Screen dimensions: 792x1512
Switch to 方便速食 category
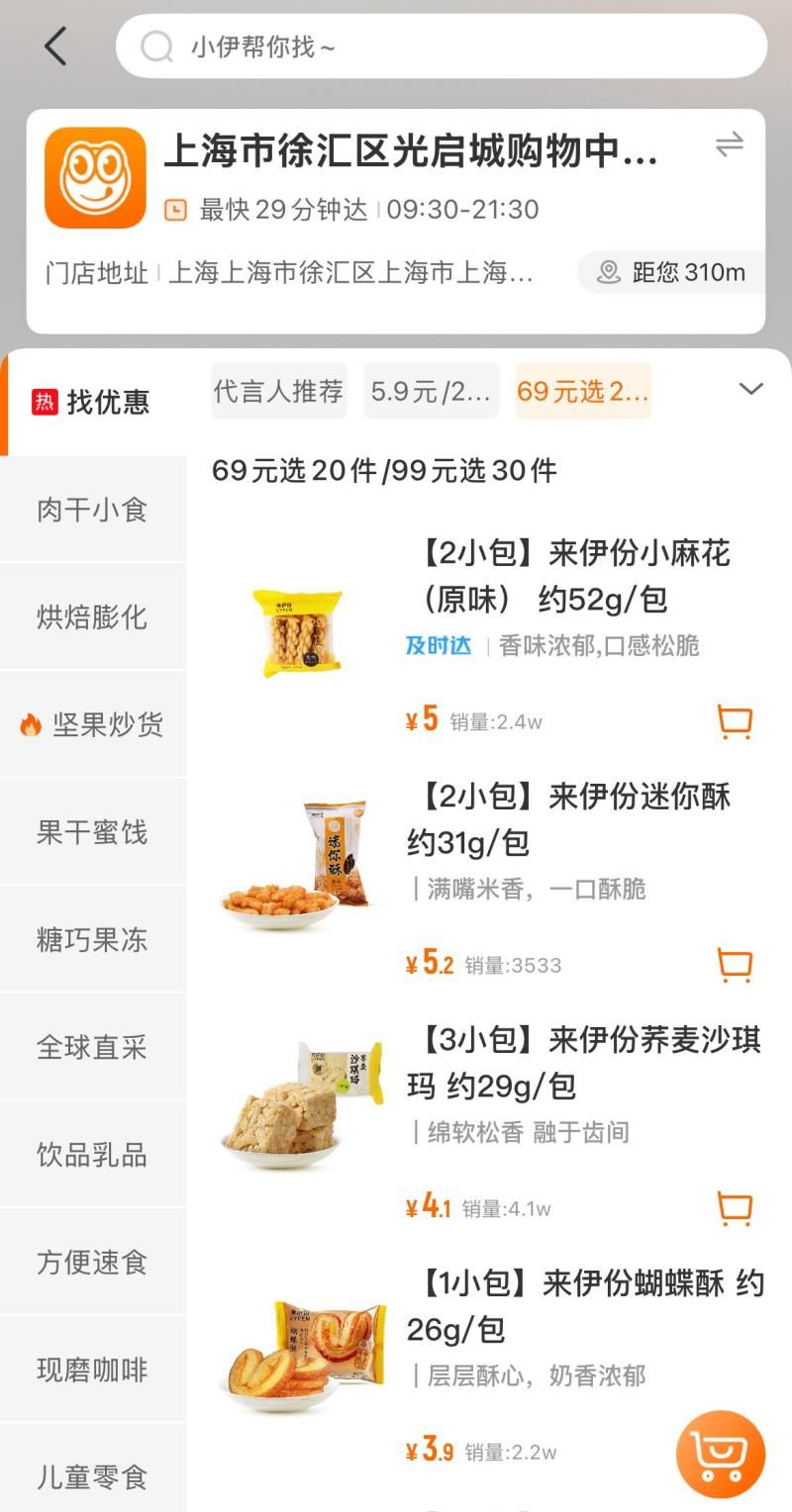(x=92, y=1262)
